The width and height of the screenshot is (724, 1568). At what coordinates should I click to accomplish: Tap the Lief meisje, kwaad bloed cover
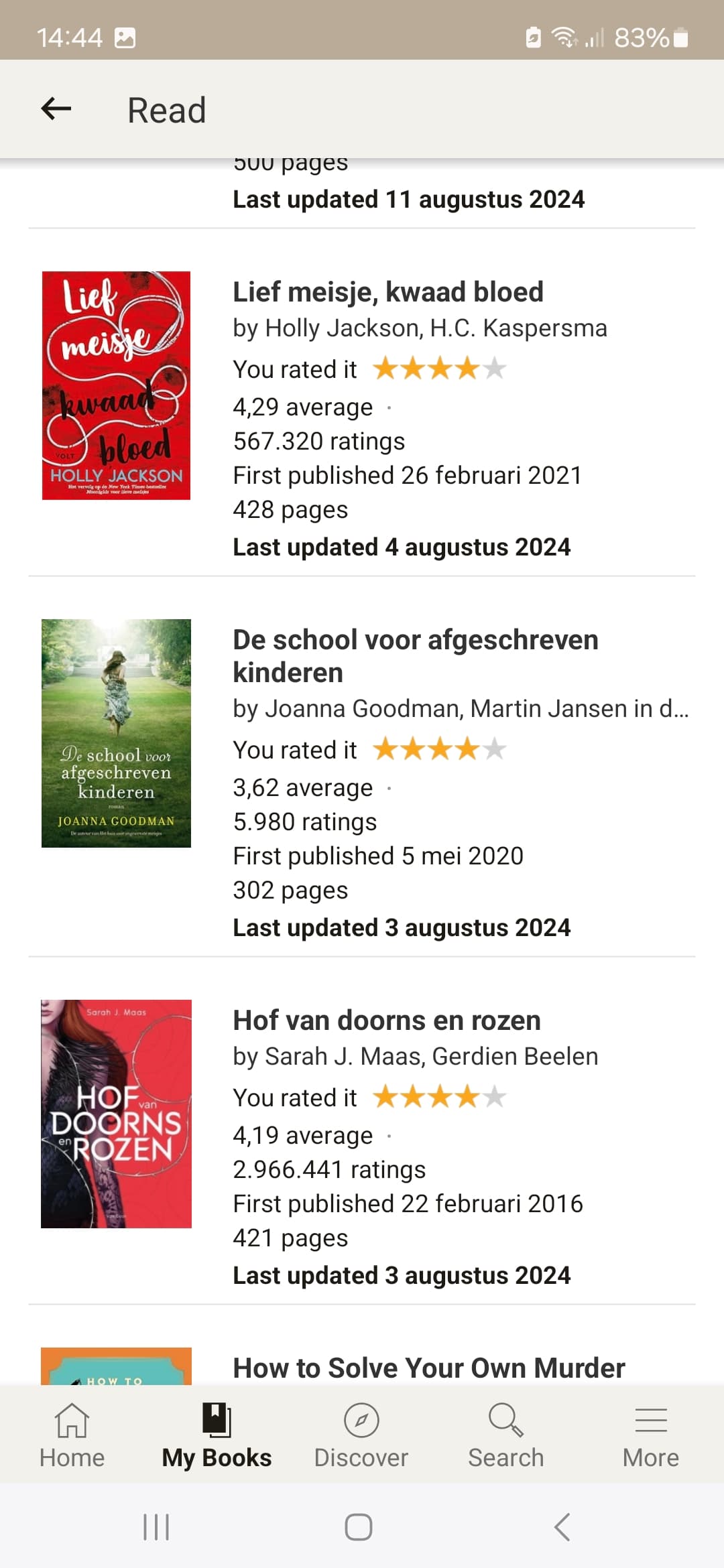point(116,385)
